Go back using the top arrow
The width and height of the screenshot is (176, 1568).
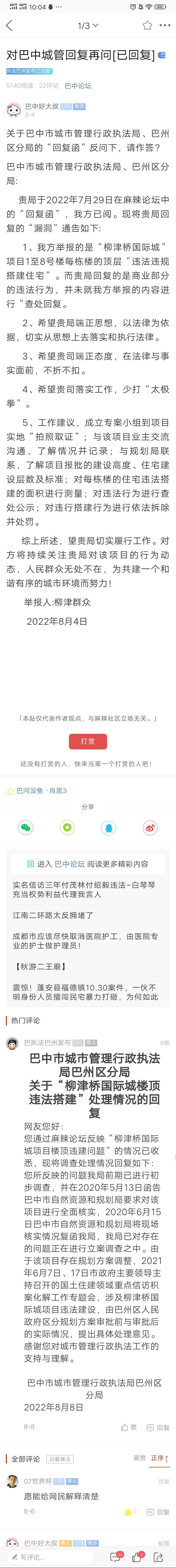(9, 26)
